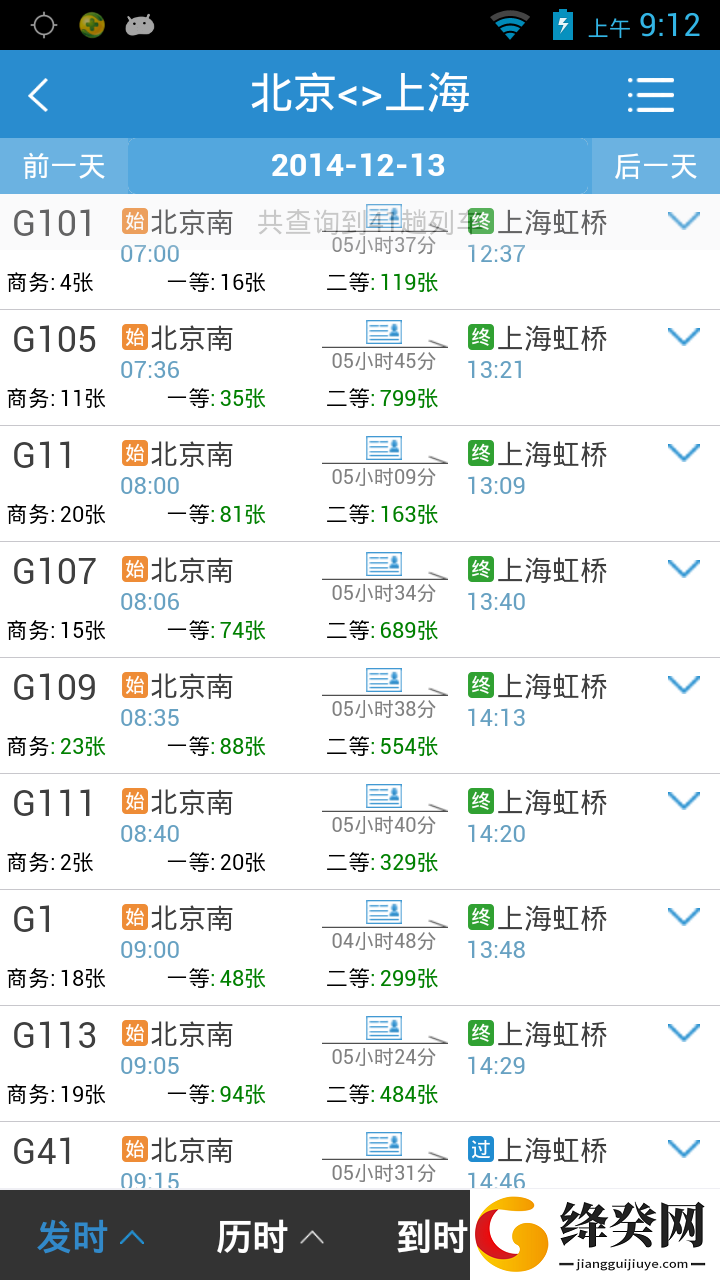Expand details for train G113
This screenshot has height=1280, width=720.
684,1032
